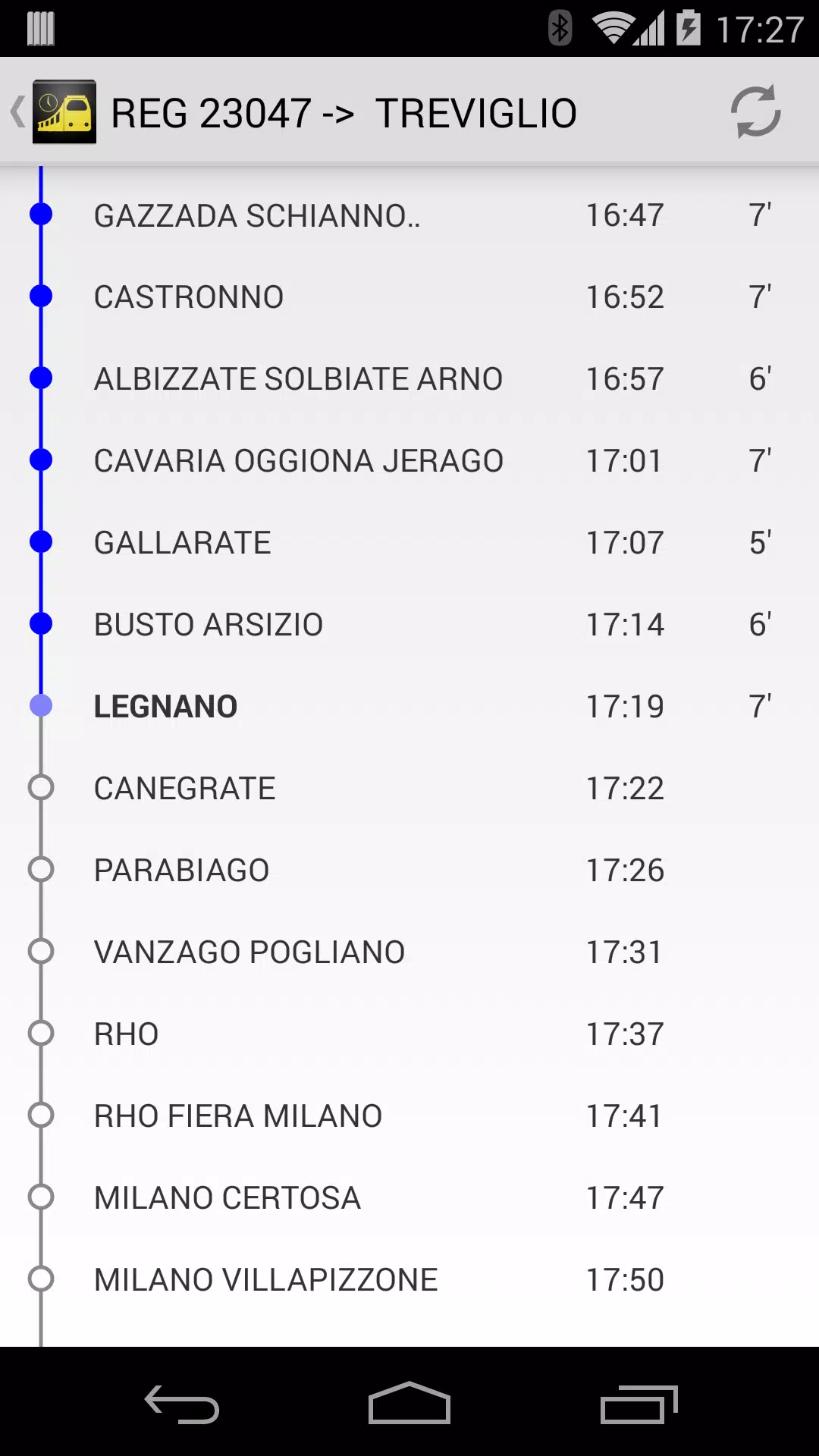Open MILANO CERTOSA stop
This screenshot has width=819, height=1456.
[409, 1198]
